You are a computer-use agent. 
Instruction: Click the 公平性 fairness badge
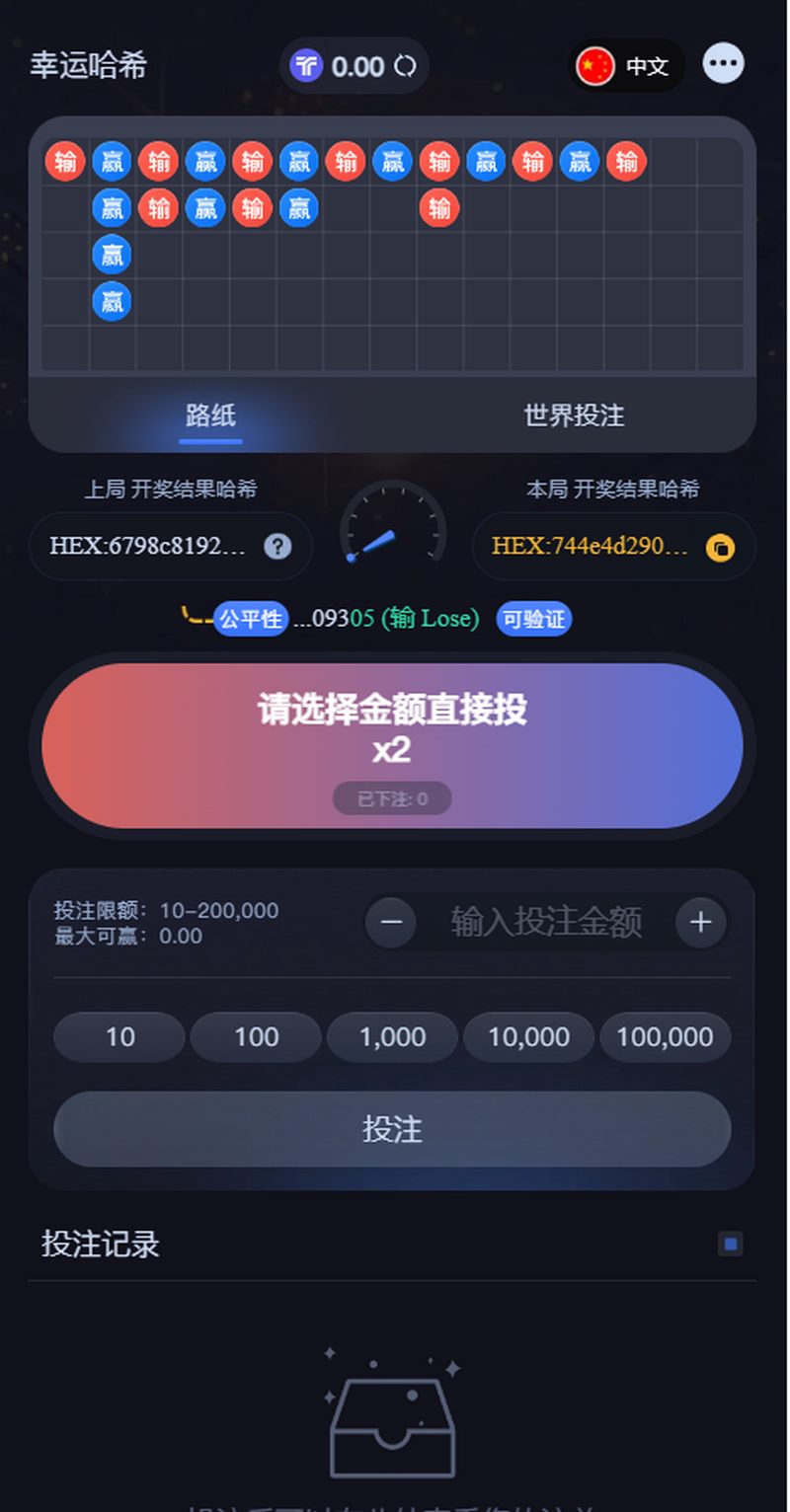[250, 619]
